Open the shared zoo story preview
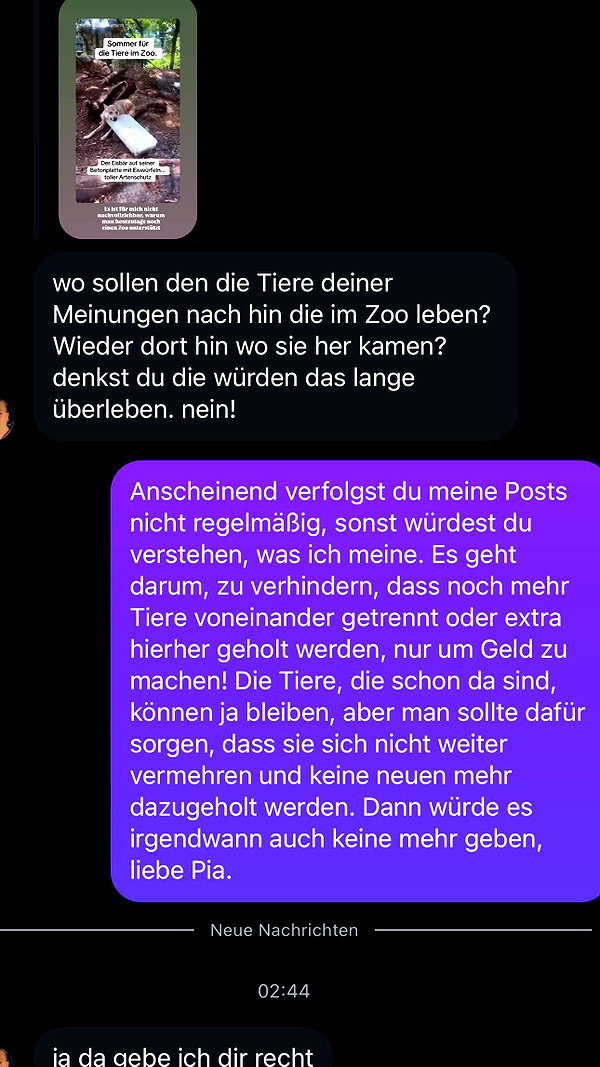 point(128,117)
